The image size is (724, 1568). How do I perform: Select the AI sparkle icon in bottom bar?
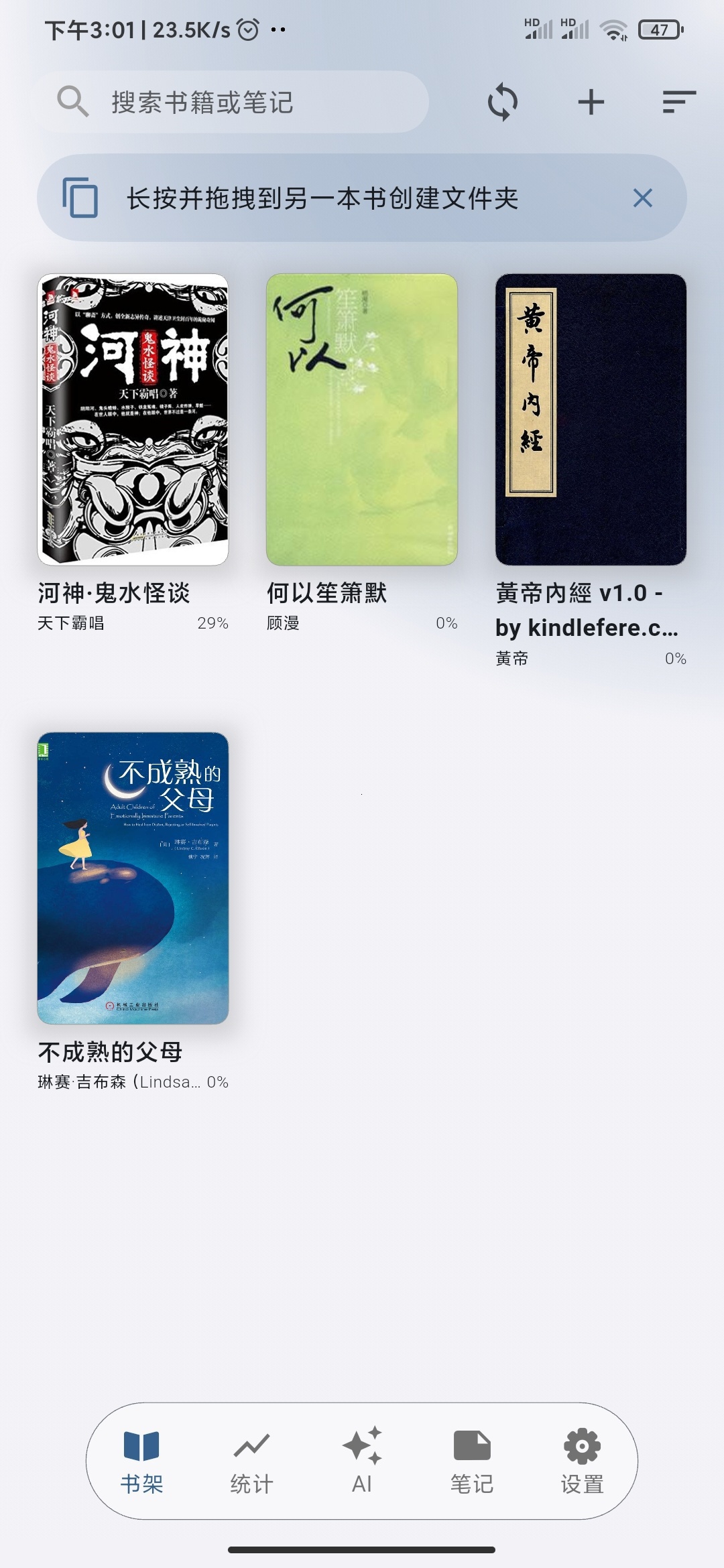click(x=361, y=1445)
